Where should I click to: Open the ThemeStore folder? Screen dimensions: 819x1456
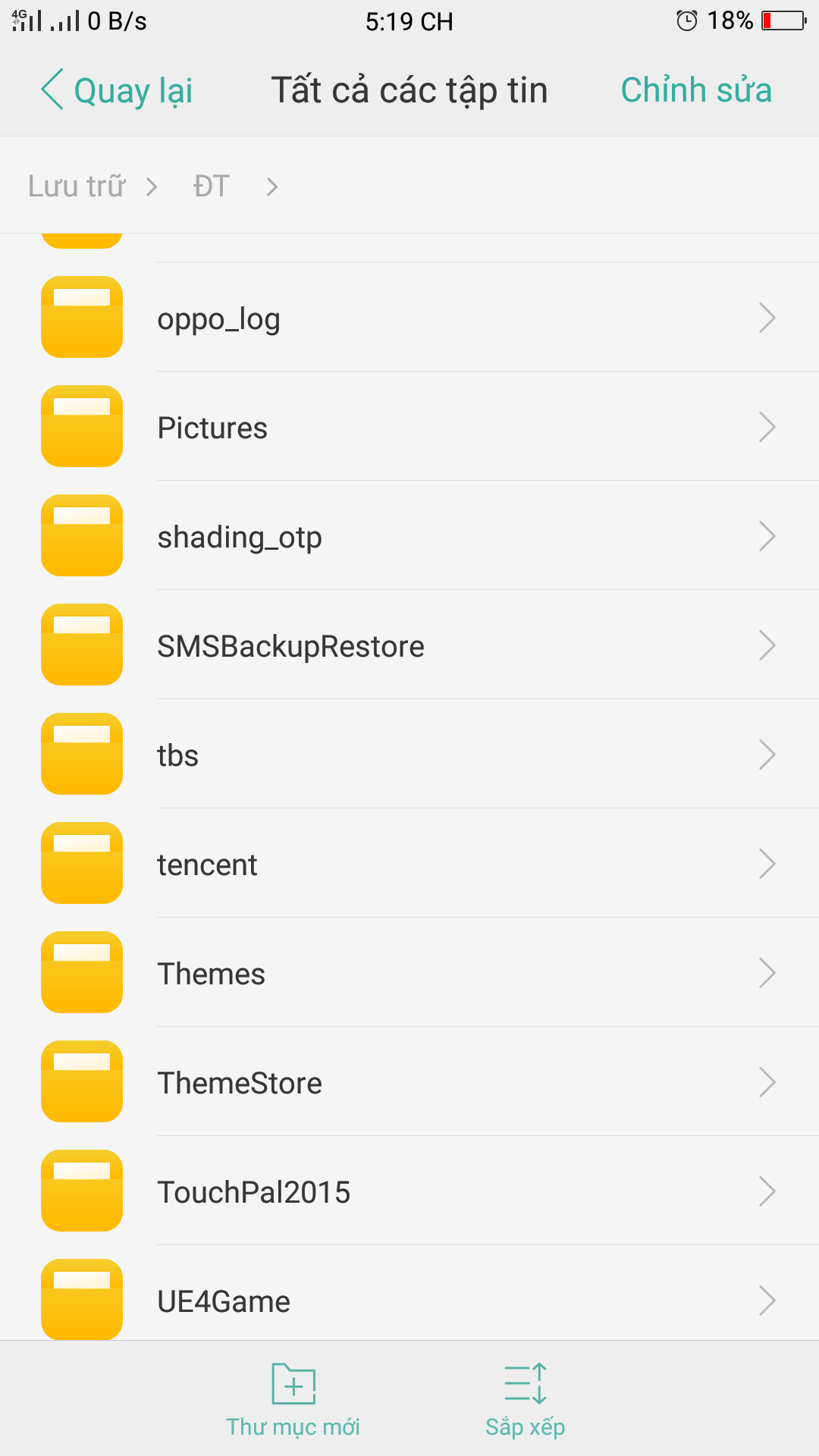click(409, 1082)
